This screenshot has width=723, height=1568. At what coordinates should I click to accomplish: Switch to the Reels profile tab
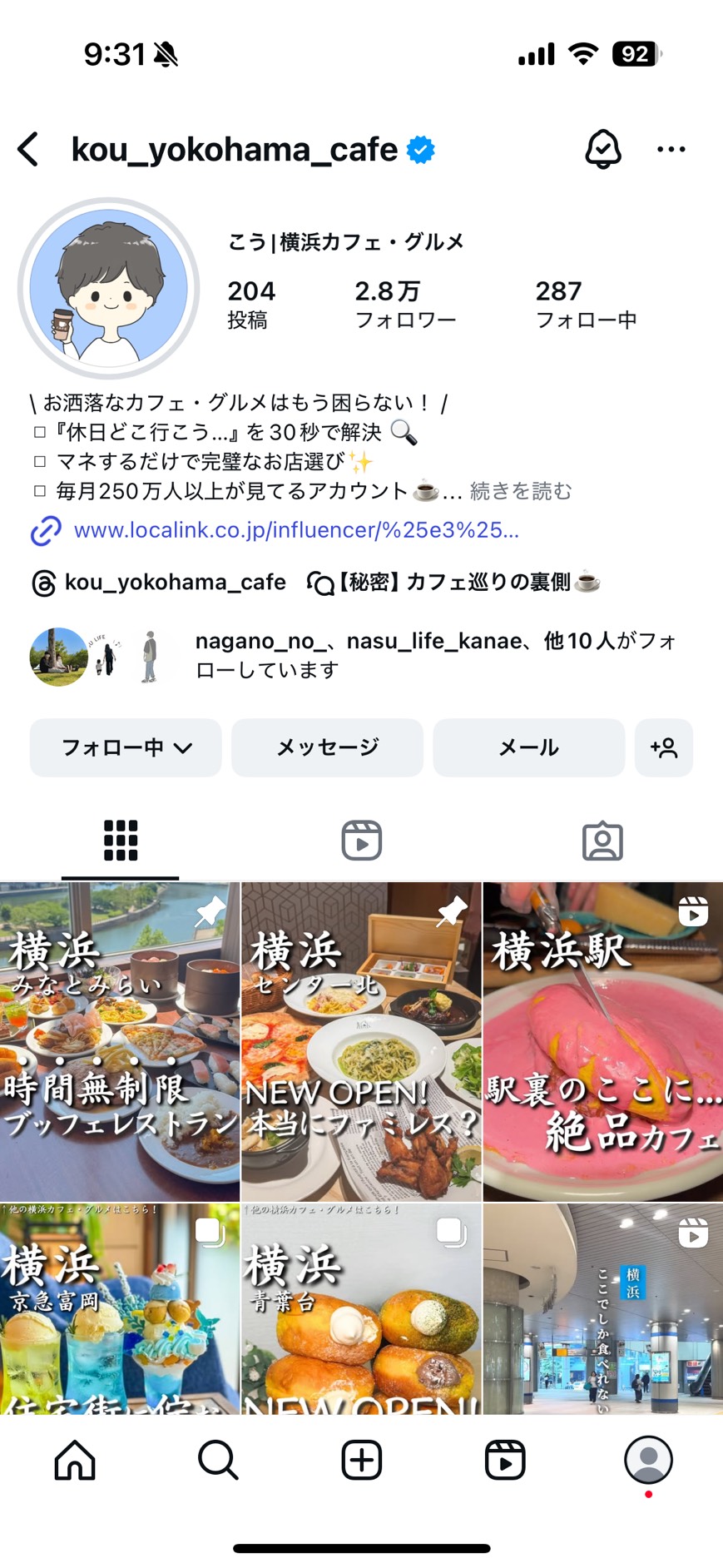point(361,841)
